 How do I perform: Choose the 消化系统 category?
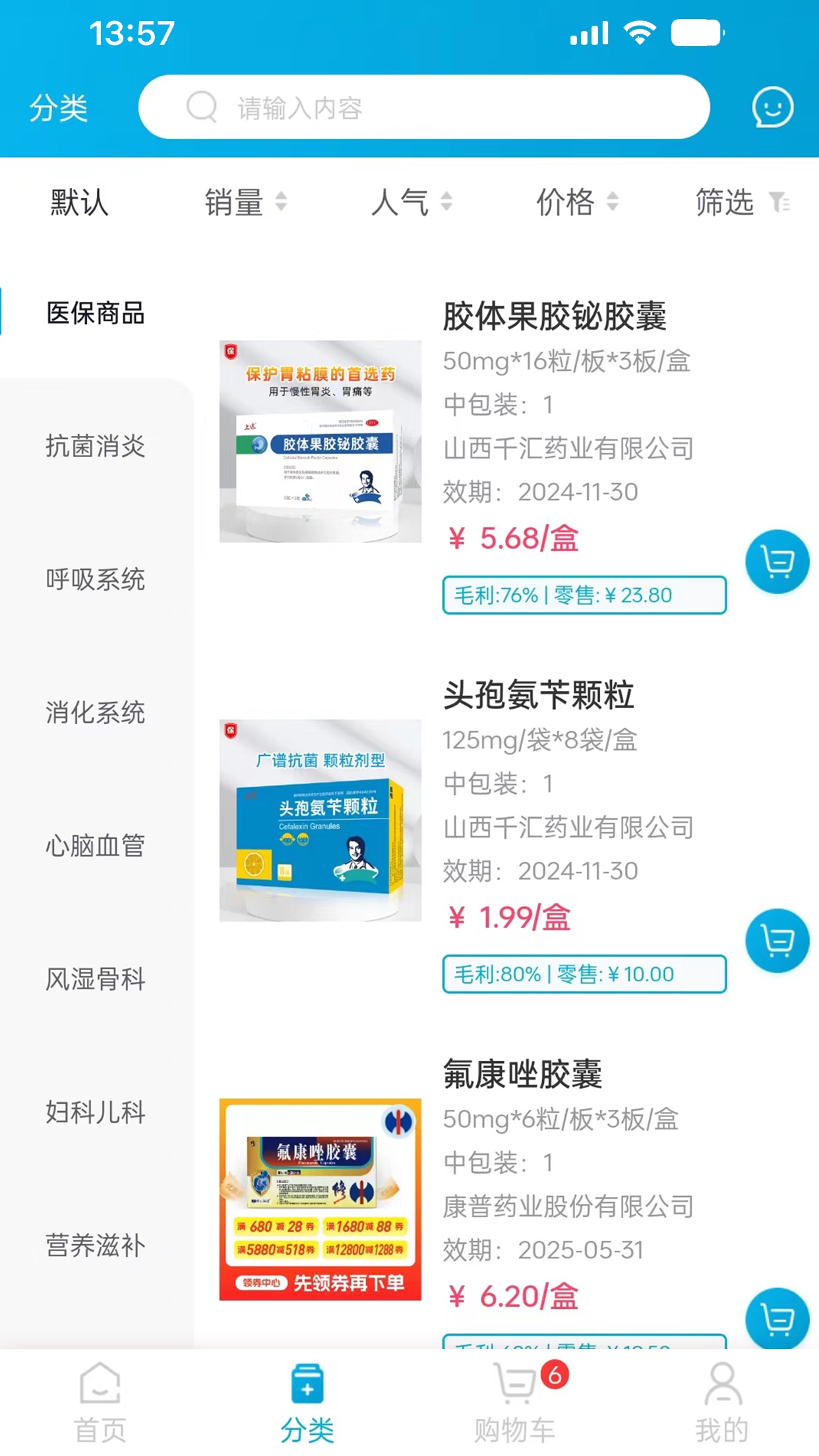[96, 713]
